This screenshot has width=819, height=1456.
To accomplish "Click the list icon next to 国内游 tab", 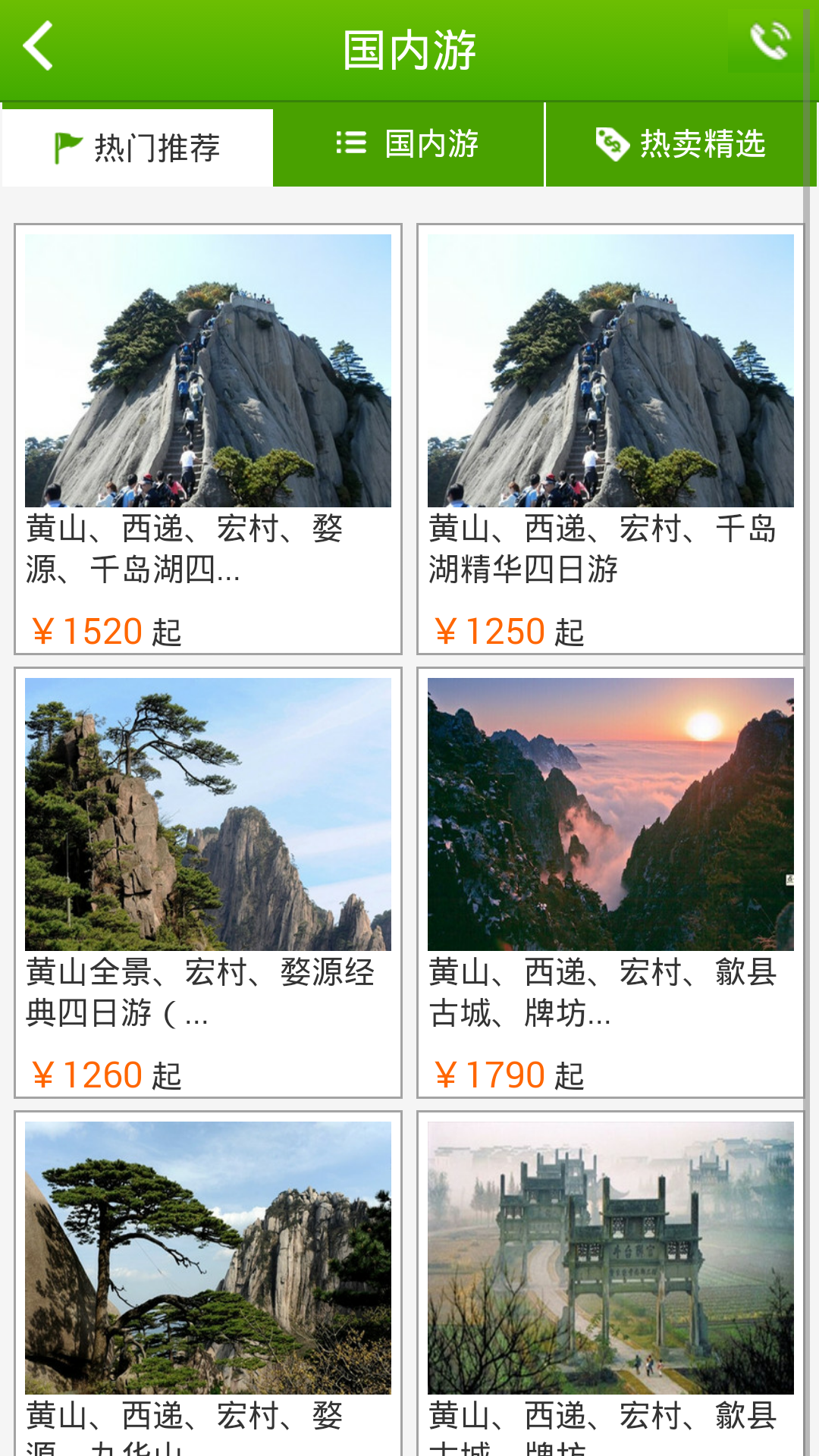I will pos(350,143).
